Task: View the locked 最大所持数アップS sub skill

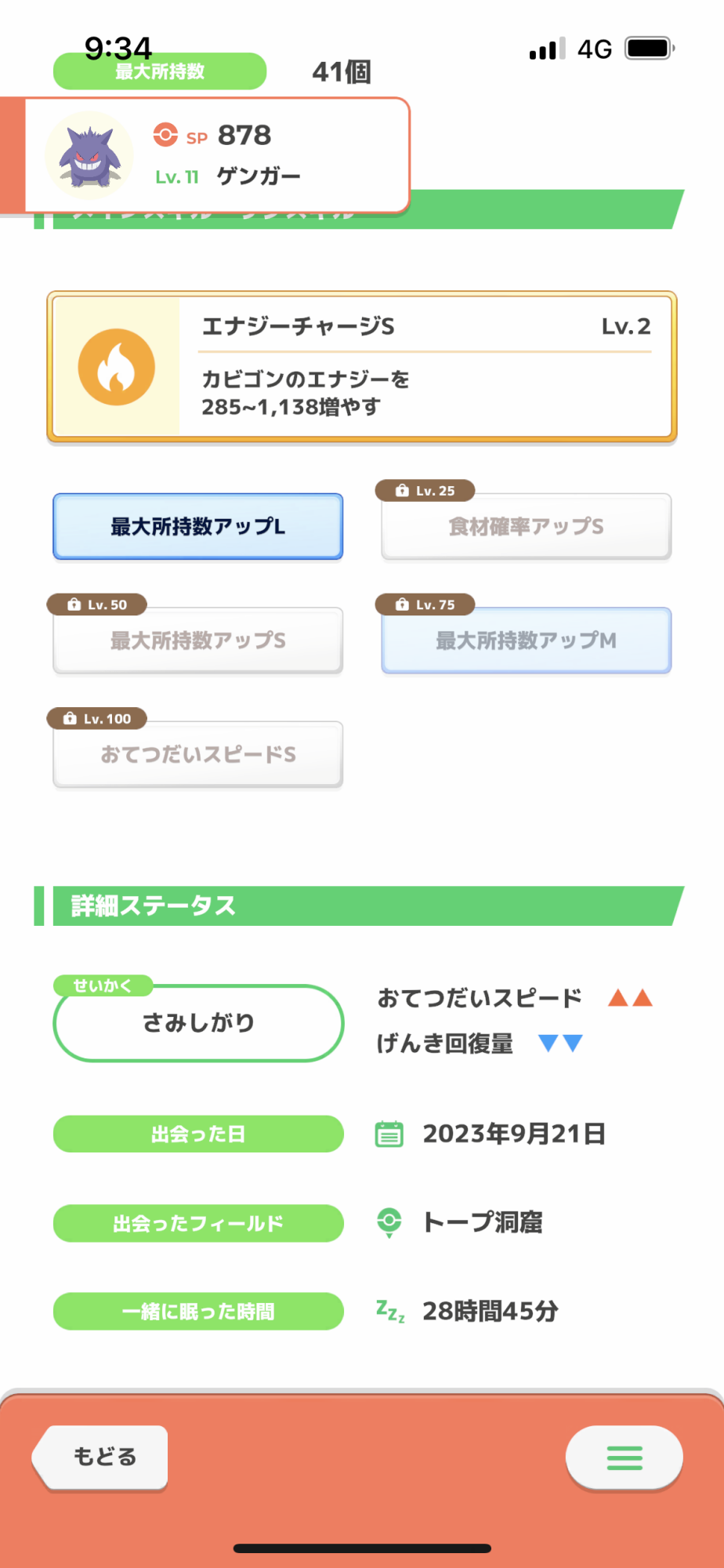Action: [x=198, y=641]
